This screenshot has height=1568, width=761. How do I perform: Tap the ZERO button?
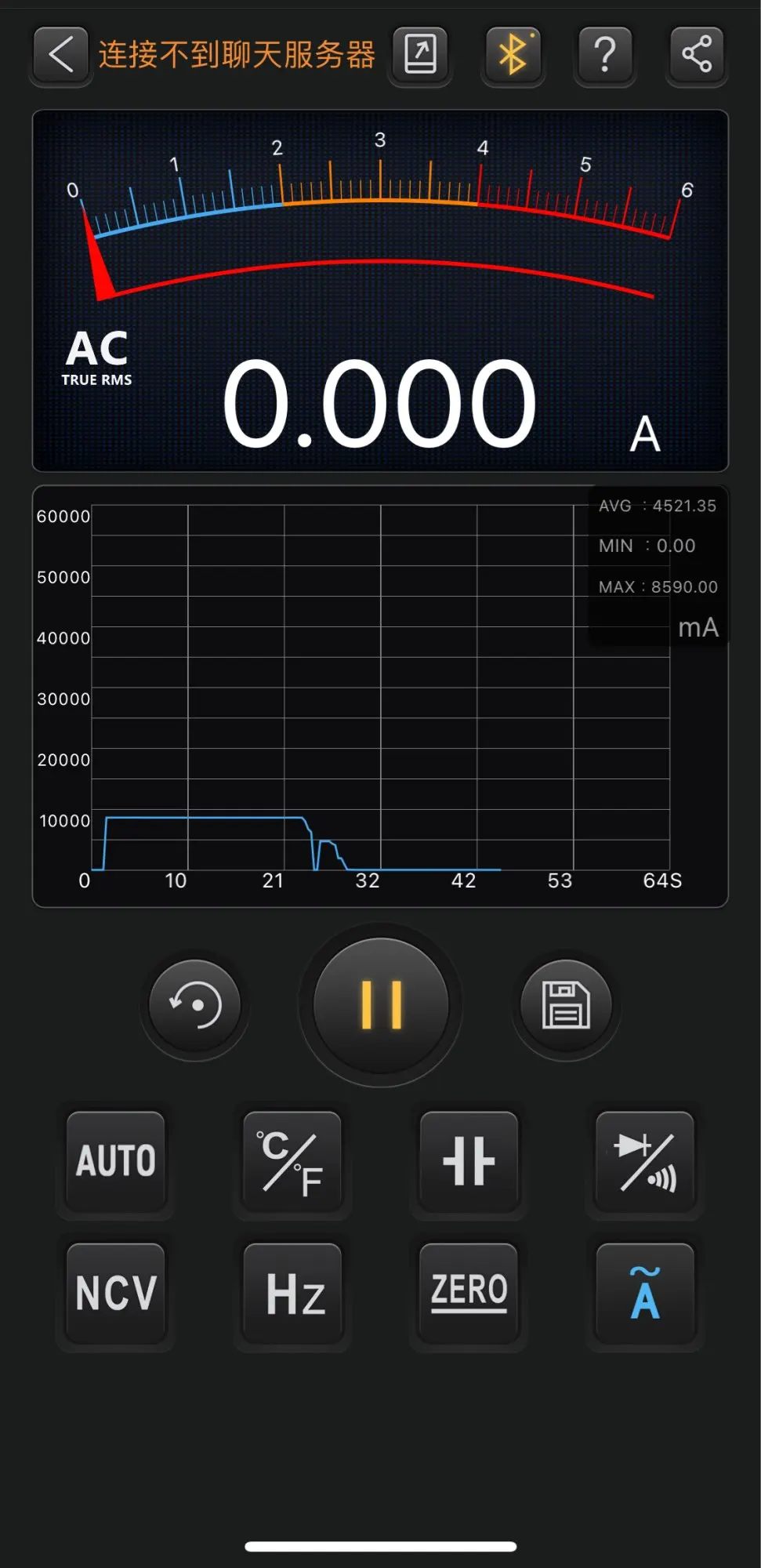tap(469, 1292)
